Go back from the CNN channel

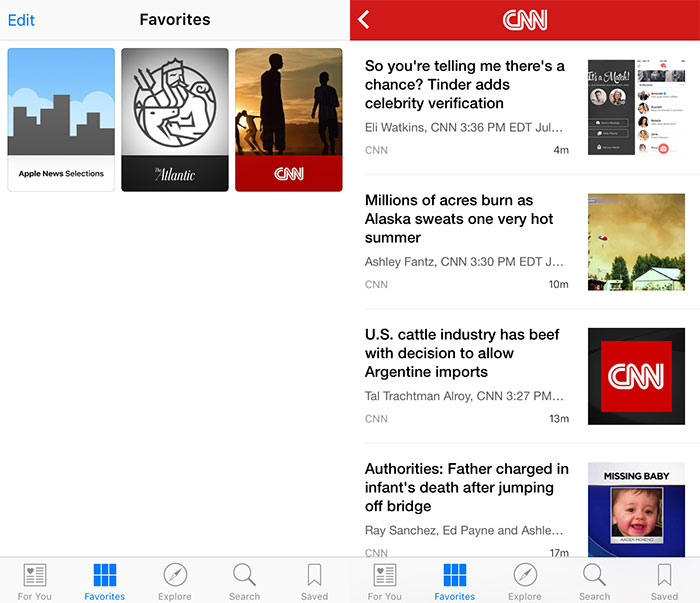(364, 20)
